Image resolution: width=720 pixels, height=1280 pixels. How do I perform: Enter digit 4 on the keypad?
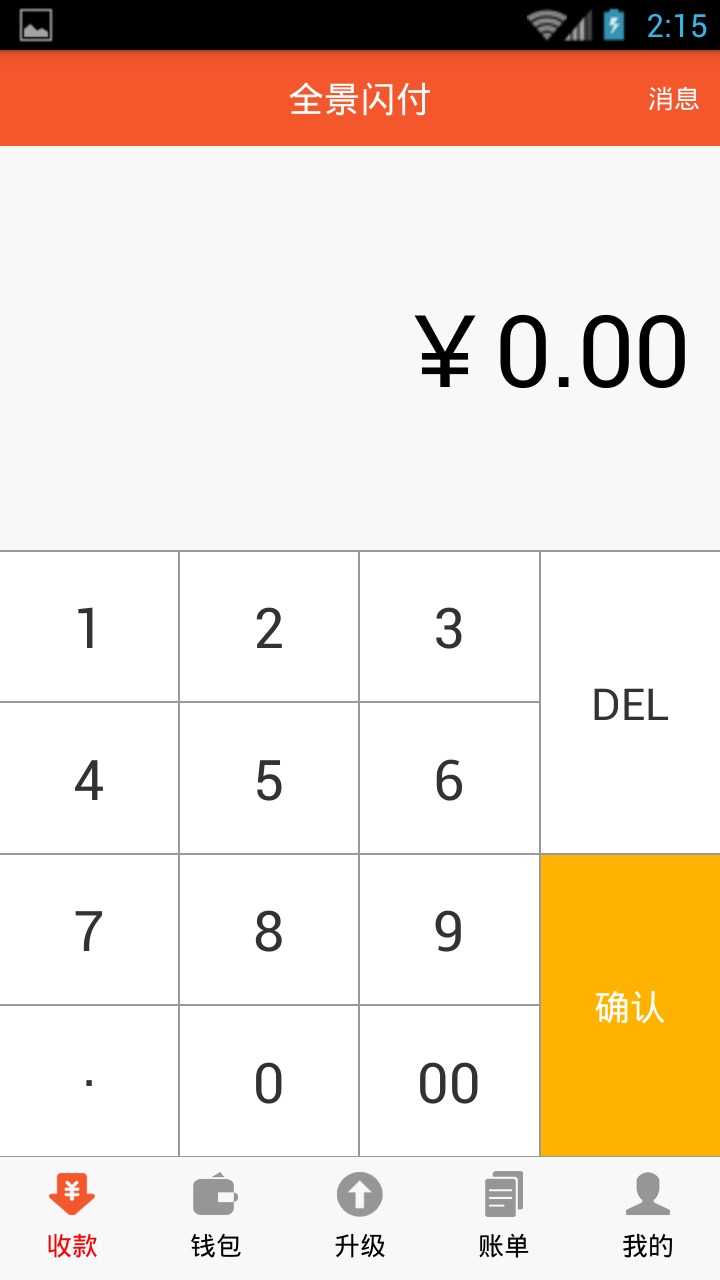(x=89, y=779)
